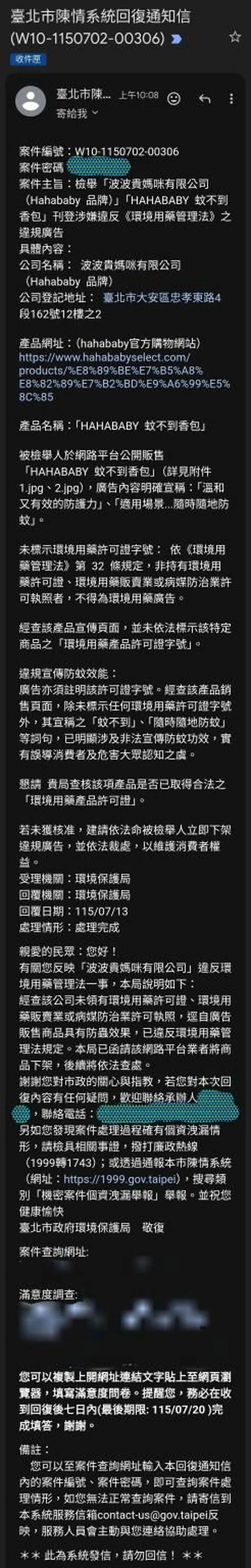The image size is (251, 1568).
Task: Tap the 收件匣 label chip
Action: 28,59
